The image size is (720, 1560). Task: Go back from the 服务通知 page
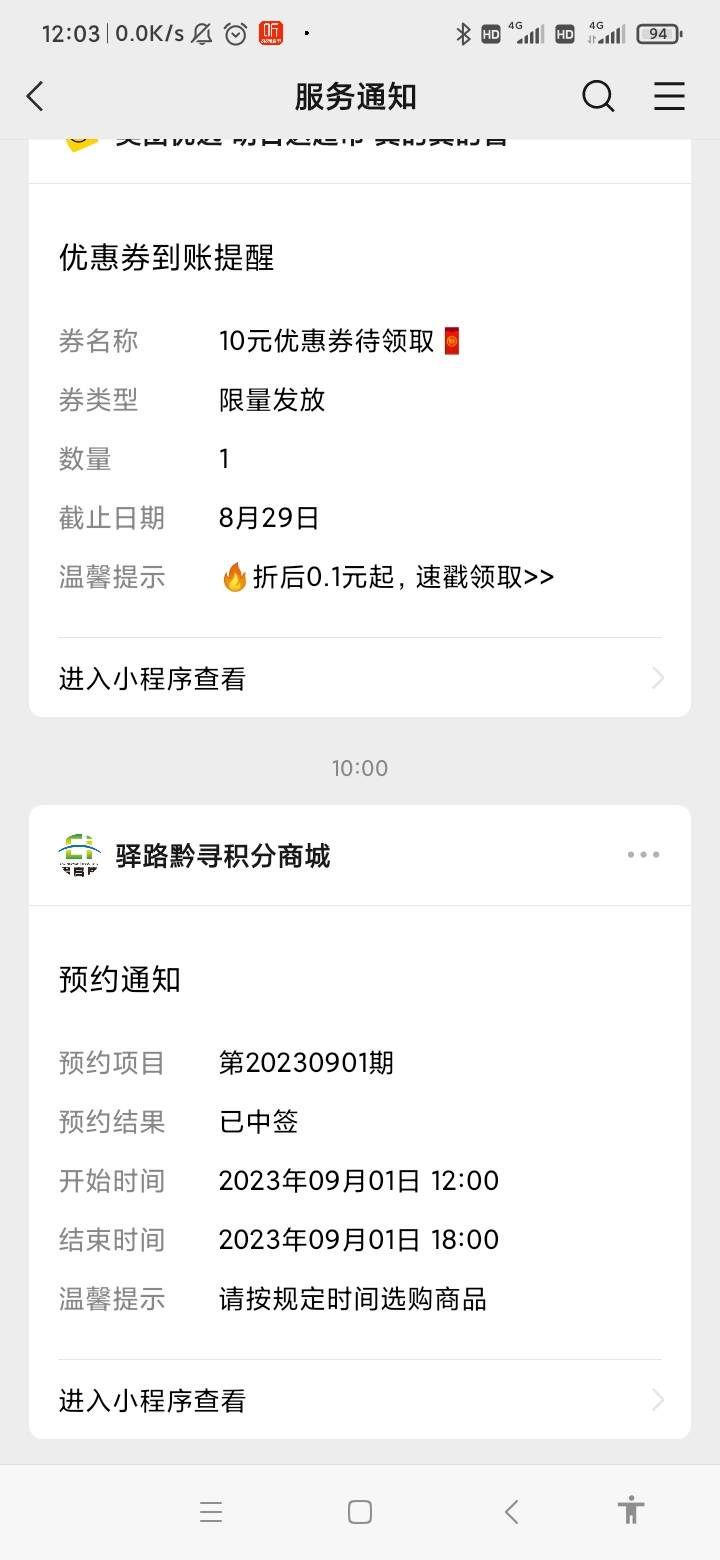(35, 97)
